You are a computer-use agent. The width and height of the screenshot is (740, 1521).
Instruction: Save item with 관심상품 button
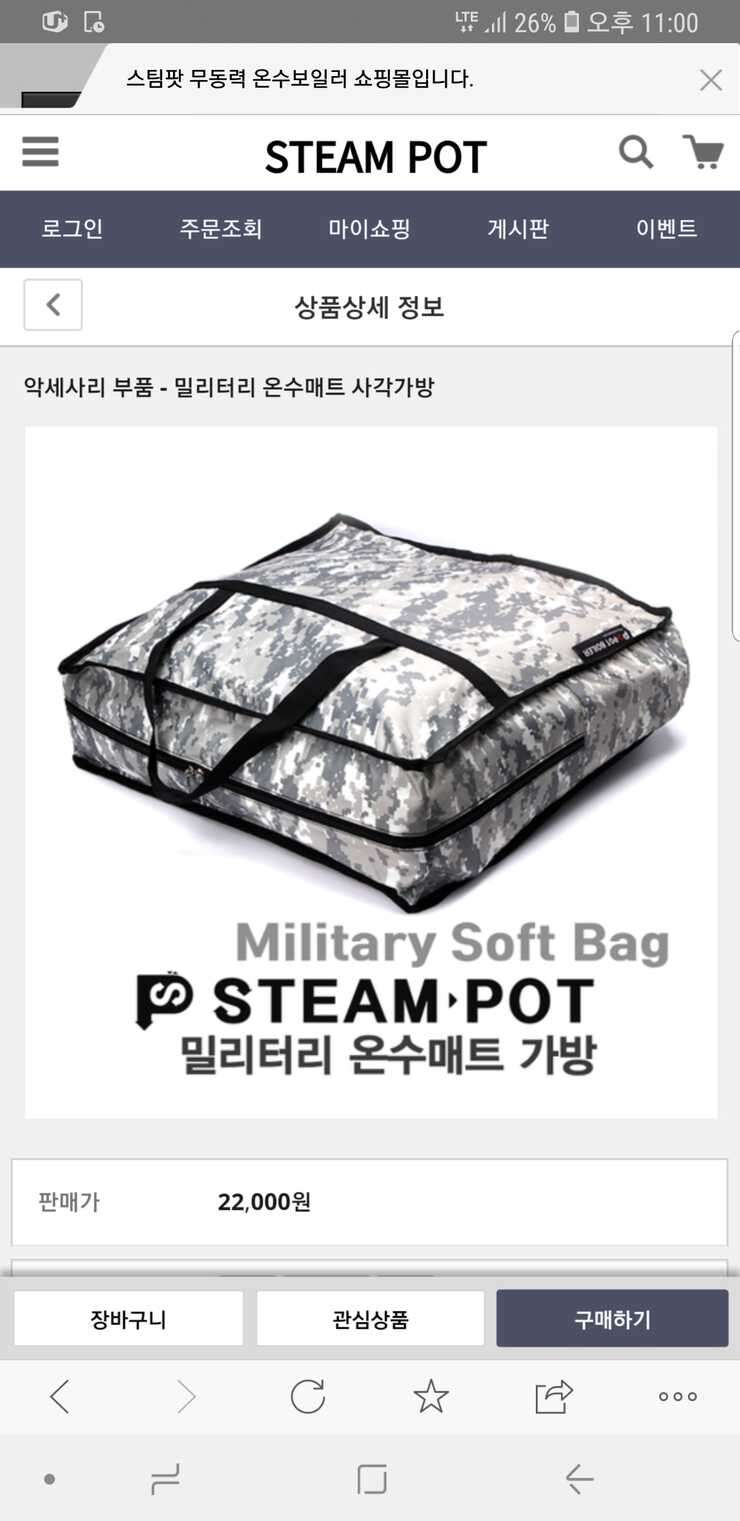(370, 1318)
